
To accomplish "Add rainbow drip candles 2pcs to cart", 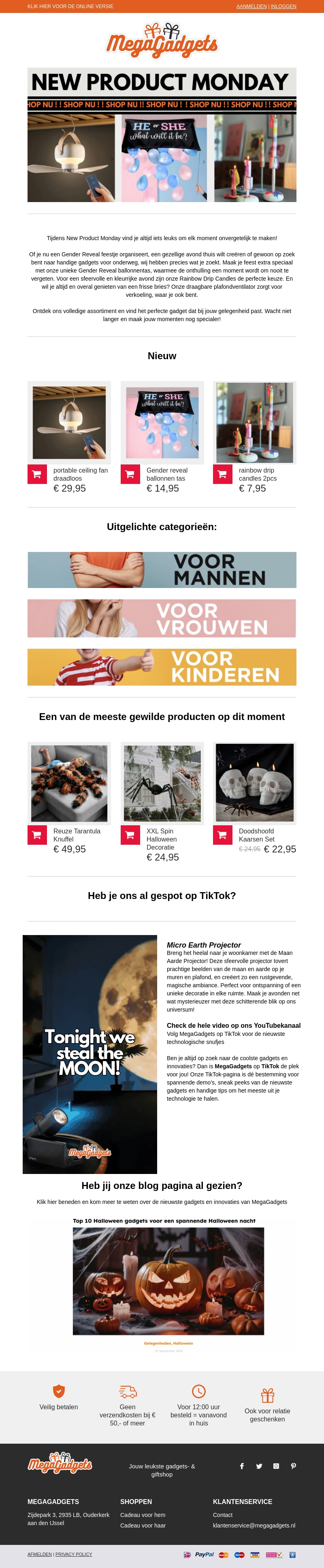I will point(223,474).
